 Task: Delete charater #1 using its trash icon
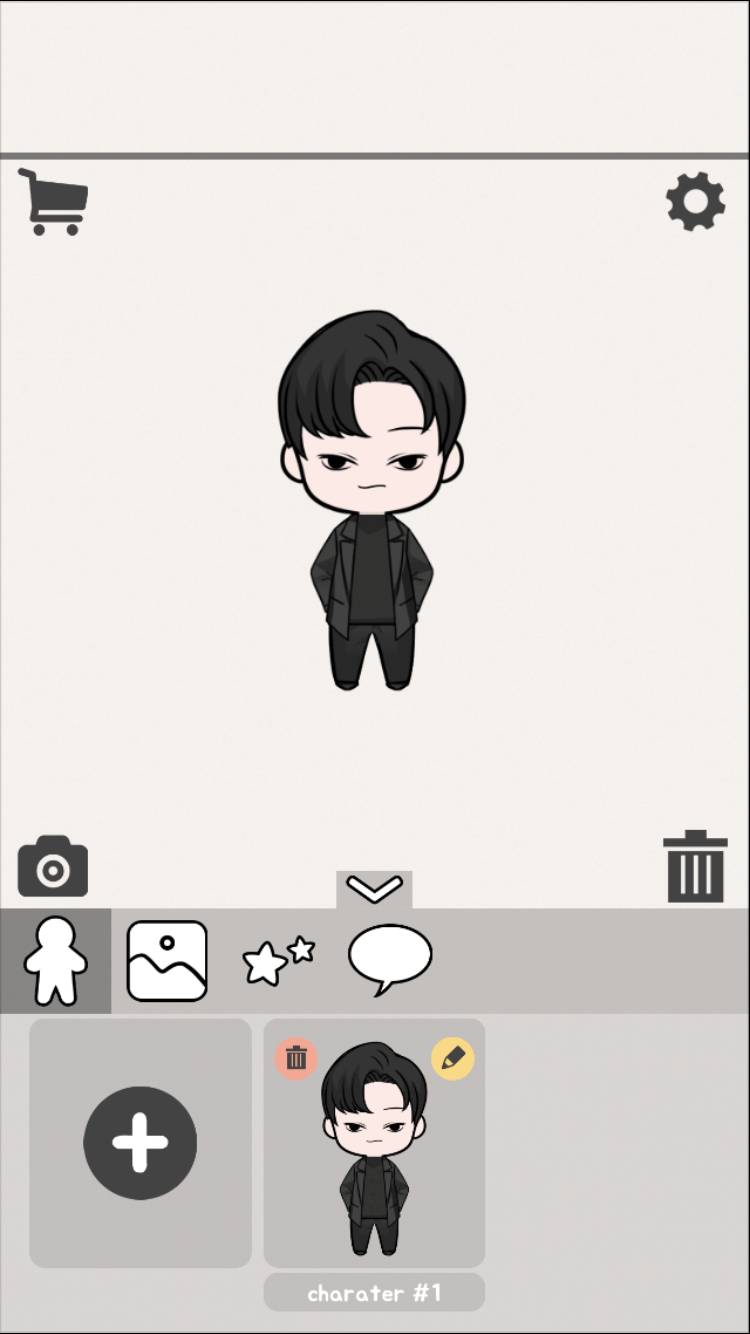[x=296, y=1058]
